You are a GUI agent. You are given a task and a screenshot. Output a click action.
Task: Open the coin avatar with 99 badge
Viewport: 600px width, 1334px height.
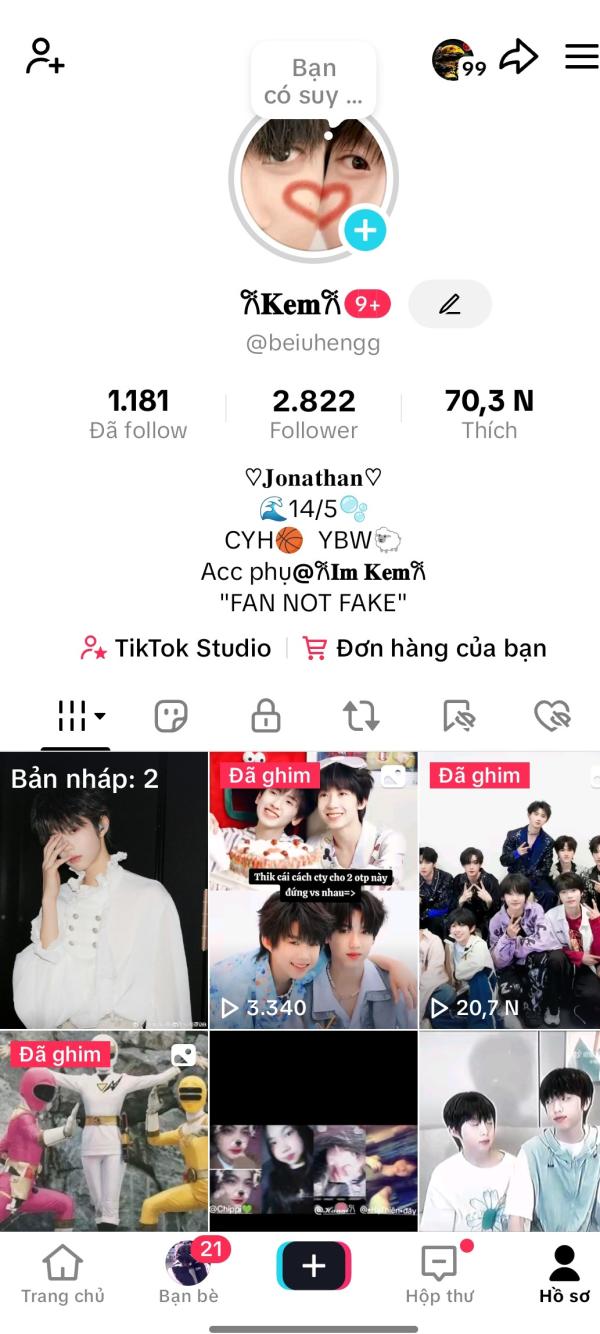457,60
